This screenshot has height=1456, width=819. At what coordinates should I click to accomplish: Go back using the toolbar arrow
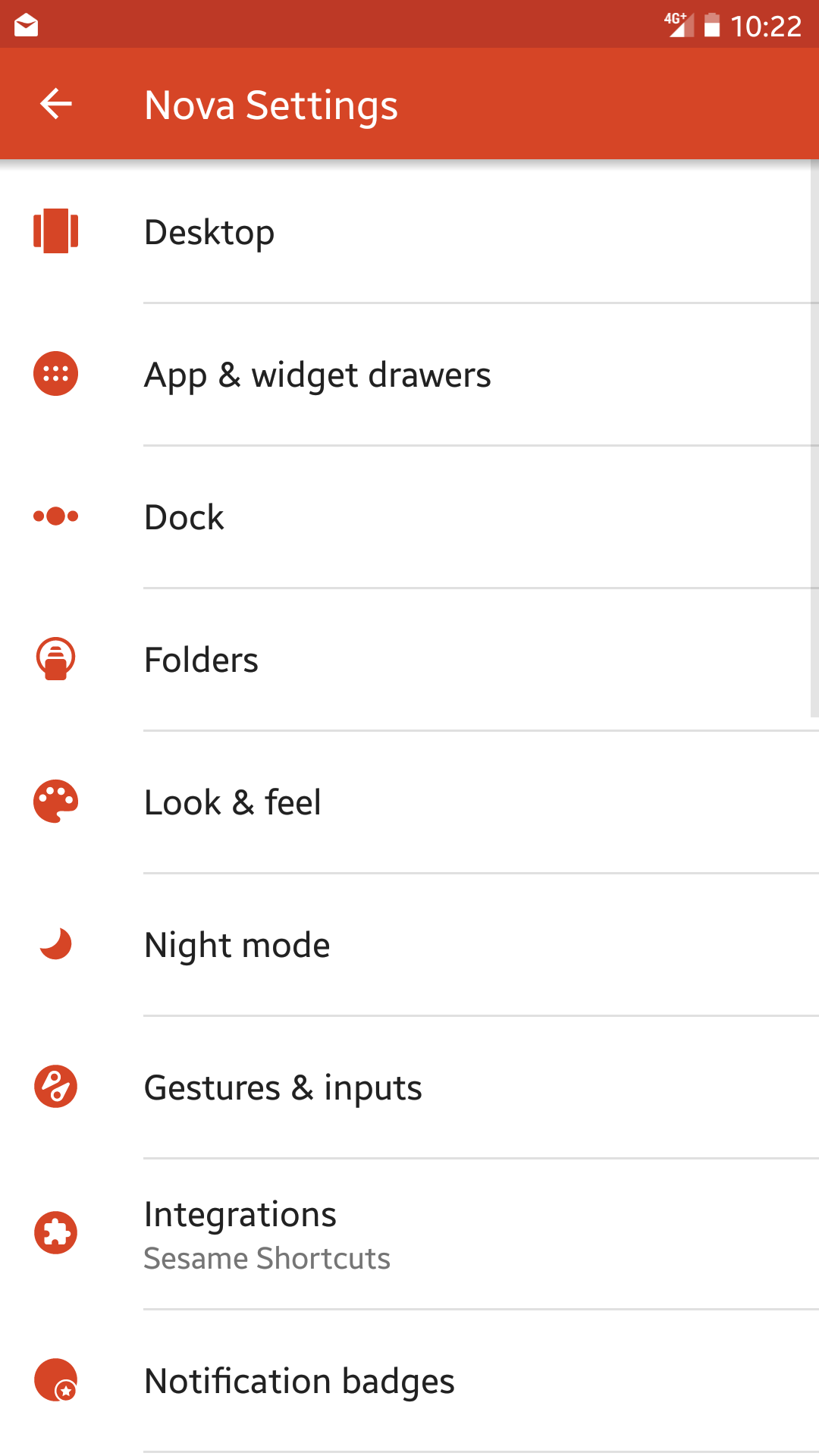[56, 104]
